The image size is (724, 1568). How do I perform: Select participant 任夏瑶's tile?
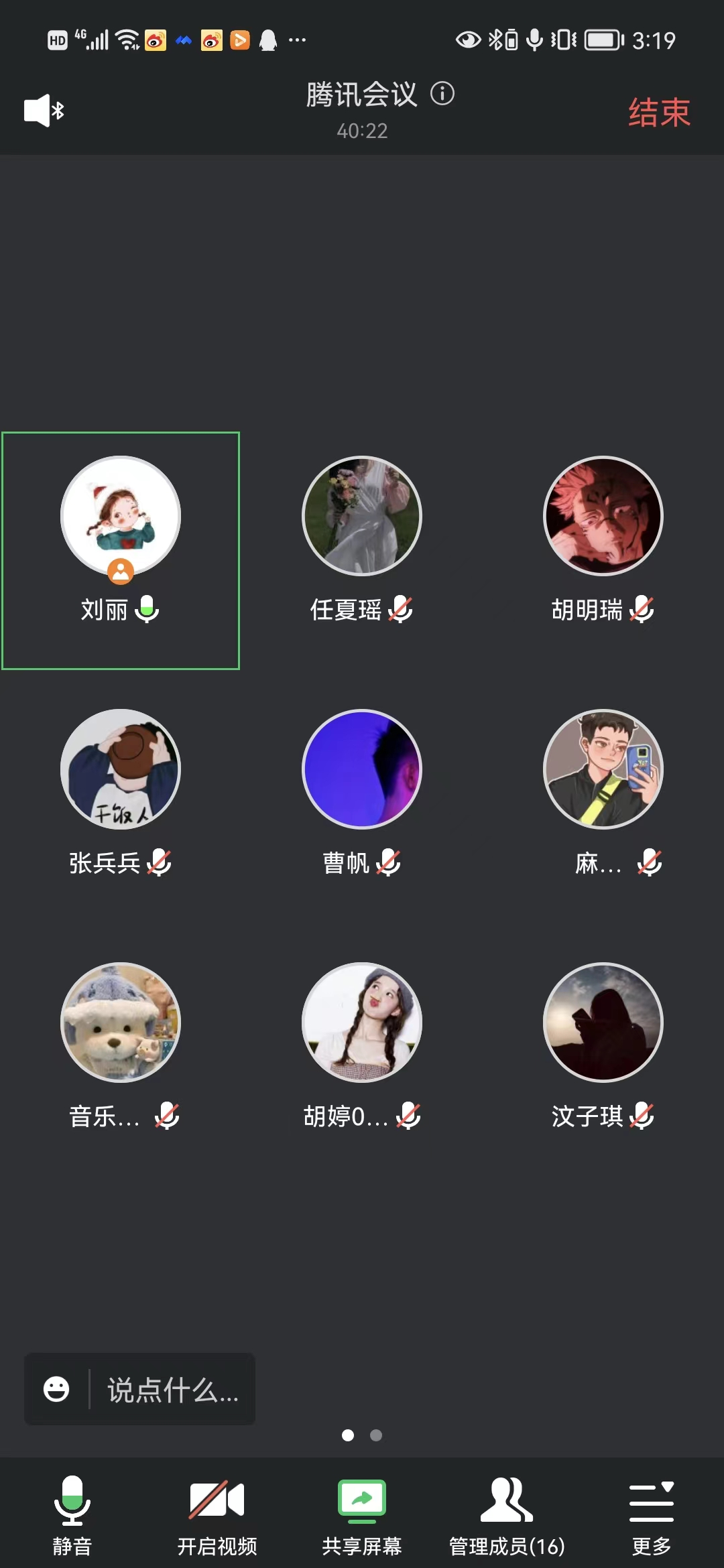pyautogui.click(x=362, y=536)
